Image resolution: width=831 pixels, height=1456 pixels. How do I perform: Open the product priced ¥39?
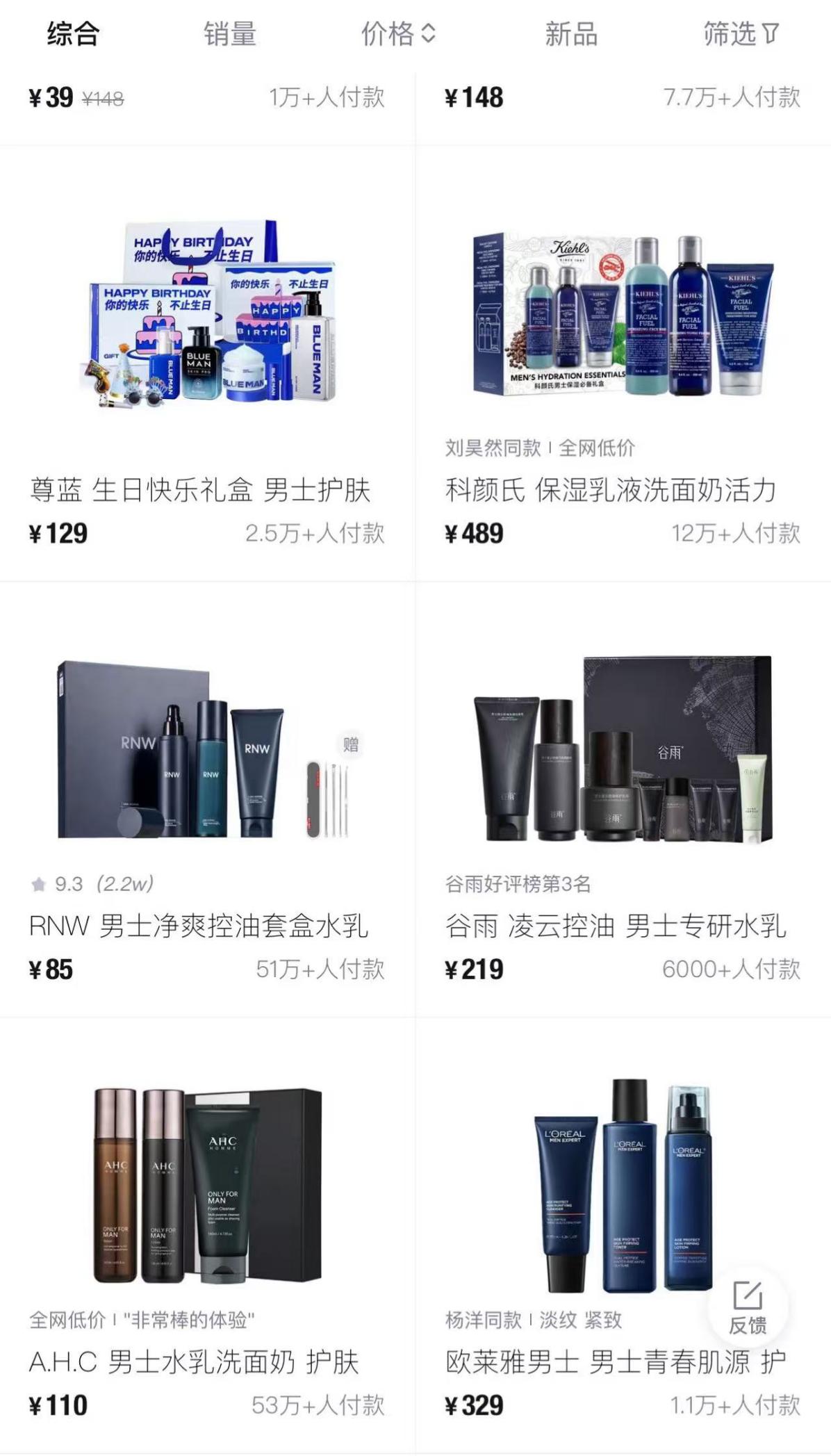(208, 104)
